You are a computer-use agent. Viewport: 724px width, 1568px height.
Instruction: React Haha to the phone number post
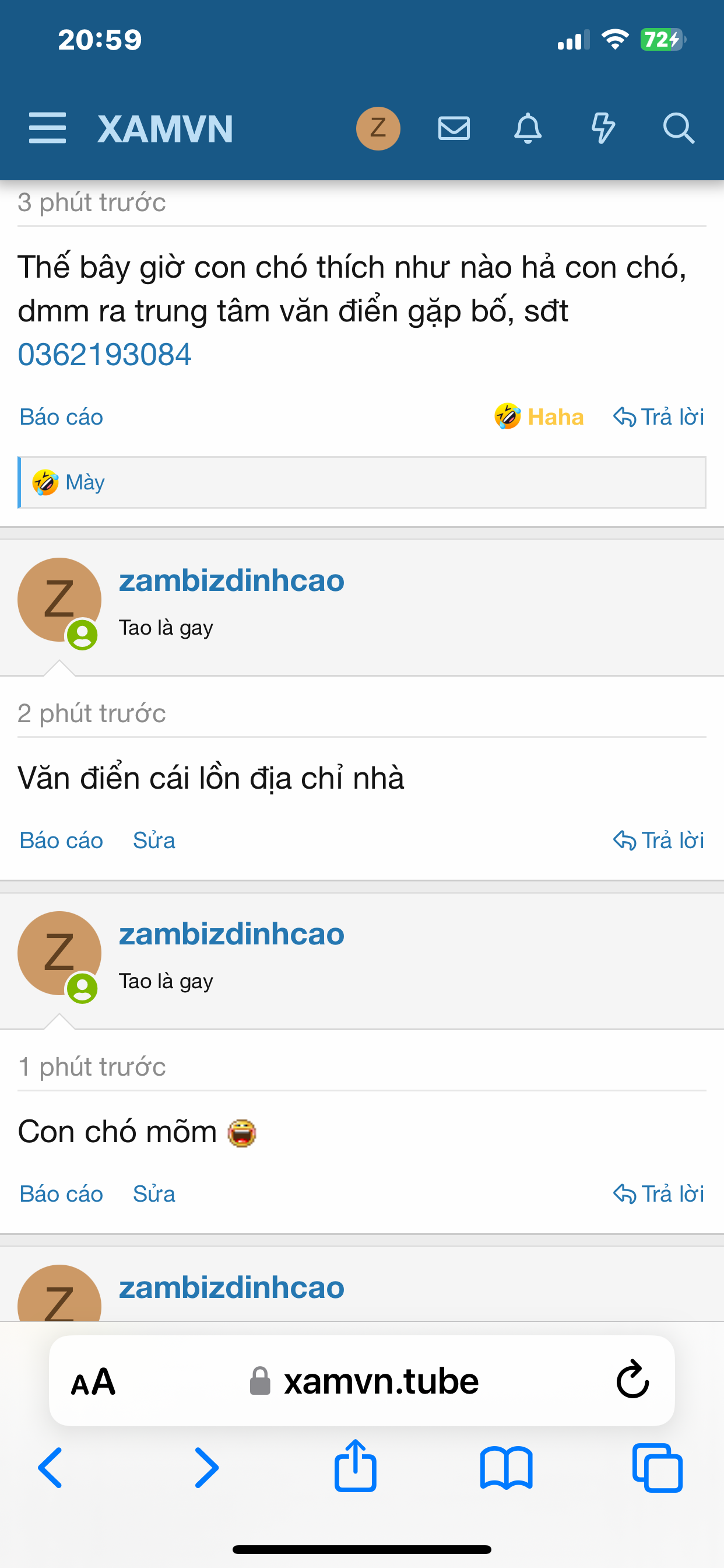pyautogui.click(x=540, y=417)
